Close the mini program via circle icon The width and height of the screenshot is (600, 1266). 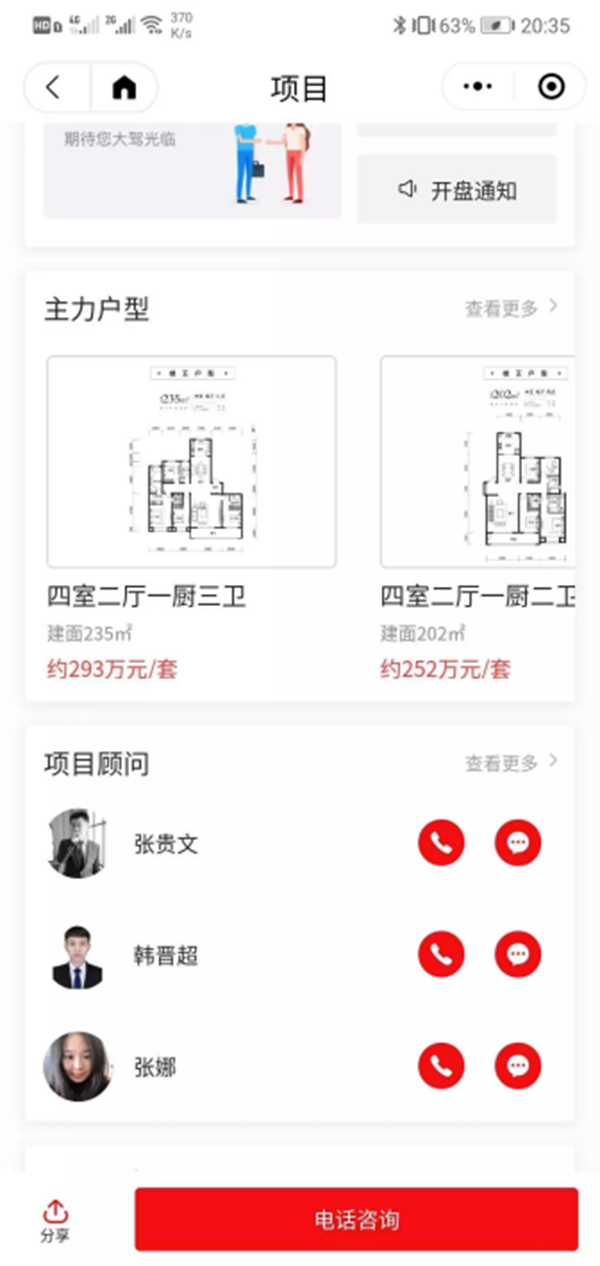[x=551, y=88]
